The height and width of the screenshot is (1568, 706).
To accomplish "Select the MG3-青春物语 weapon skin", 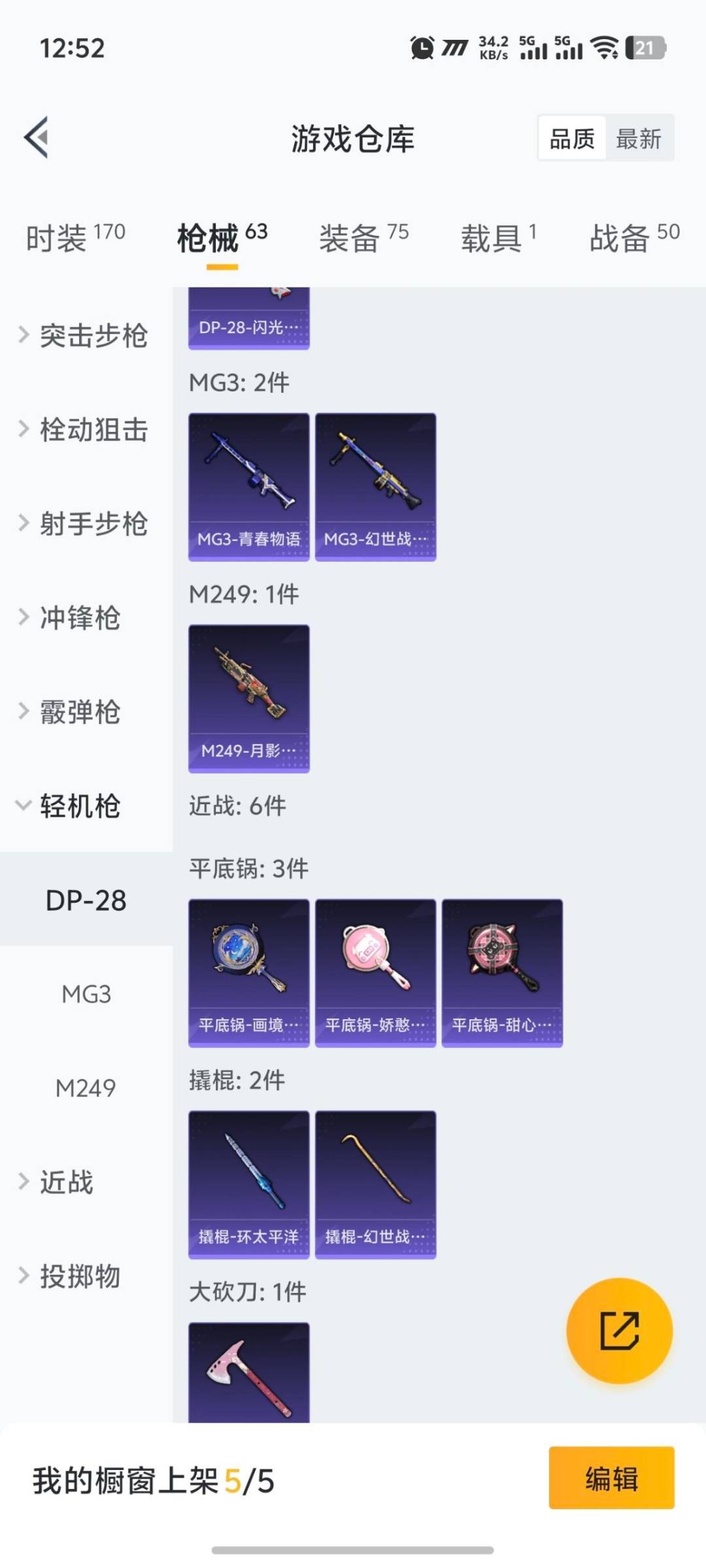I will point(248,487).
